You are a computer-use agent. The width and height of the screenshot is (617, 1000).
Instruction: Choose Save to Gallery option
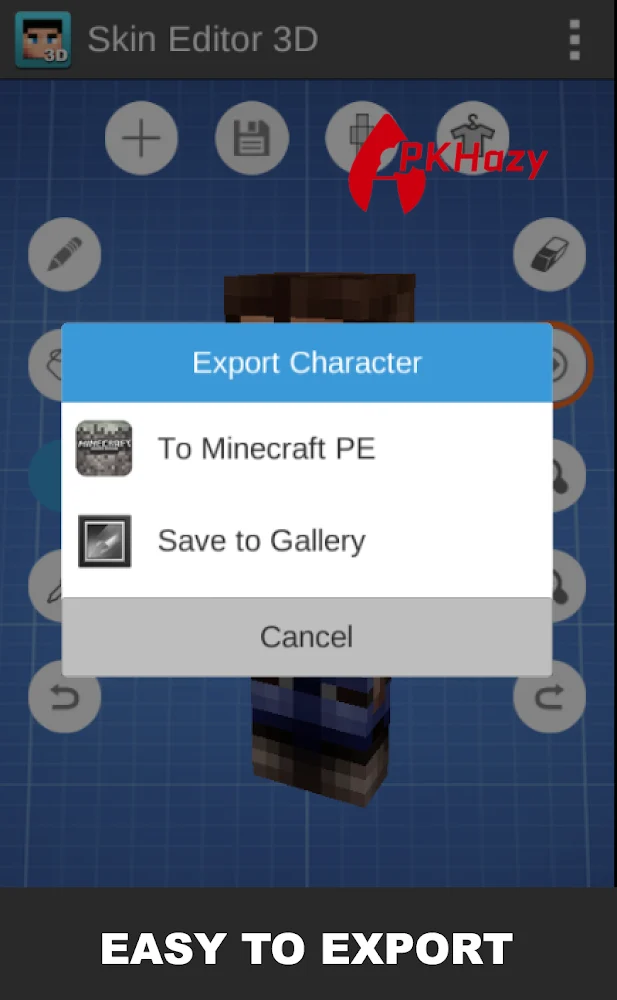pos(307,541)
